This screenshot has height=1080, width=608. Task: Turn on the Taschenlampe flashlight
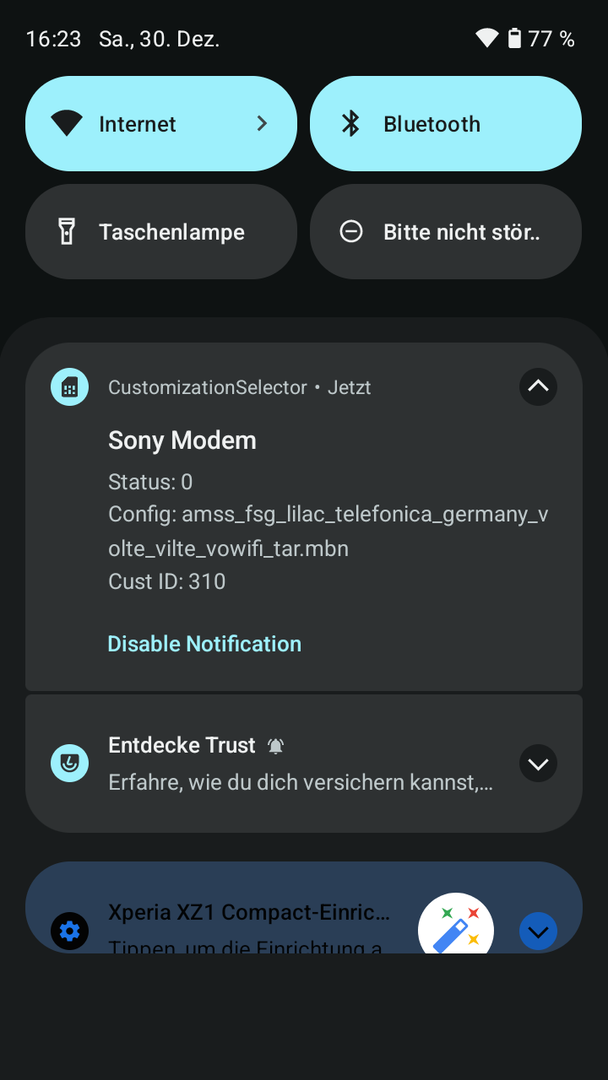click(x=161, y=231)
